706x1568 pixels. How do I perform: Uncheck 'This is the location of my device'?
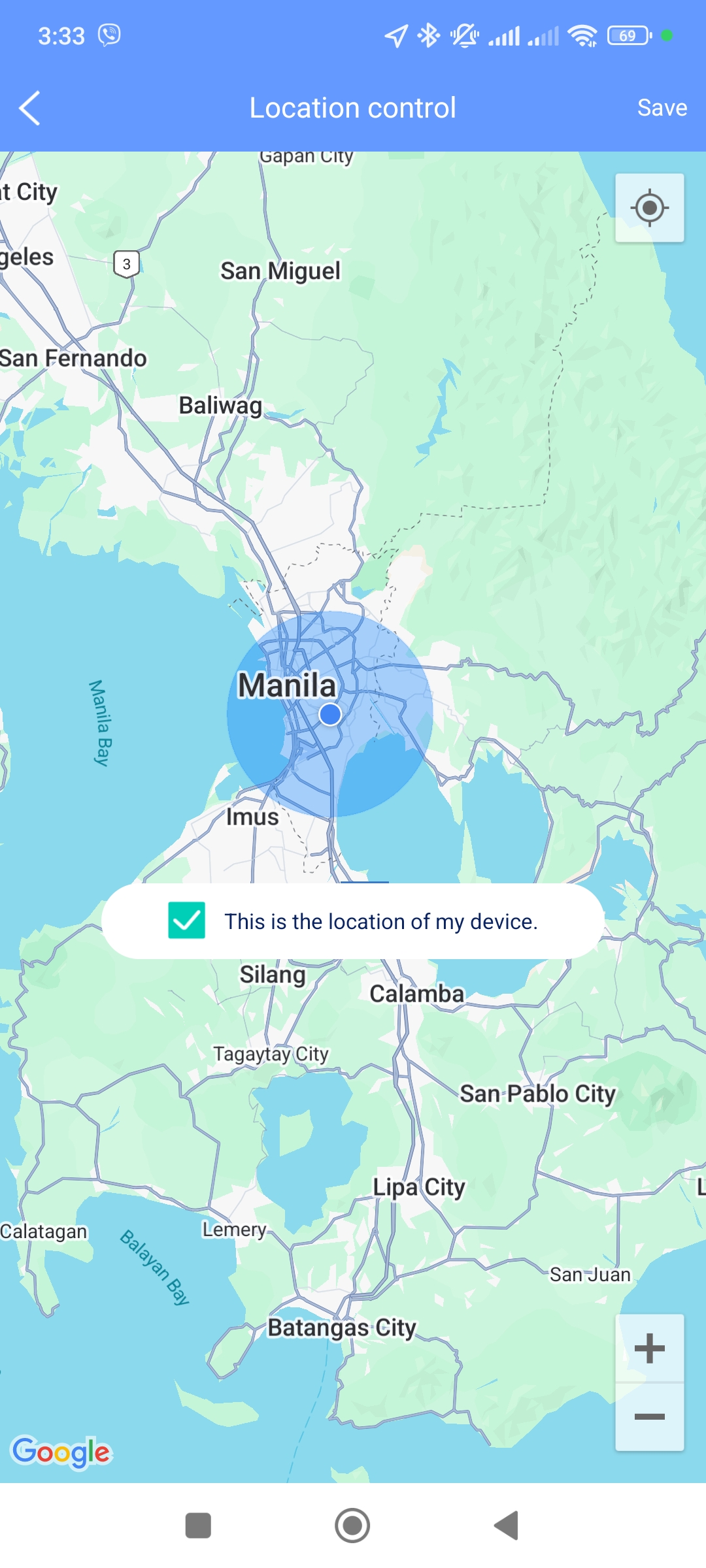tap(187, 921)
